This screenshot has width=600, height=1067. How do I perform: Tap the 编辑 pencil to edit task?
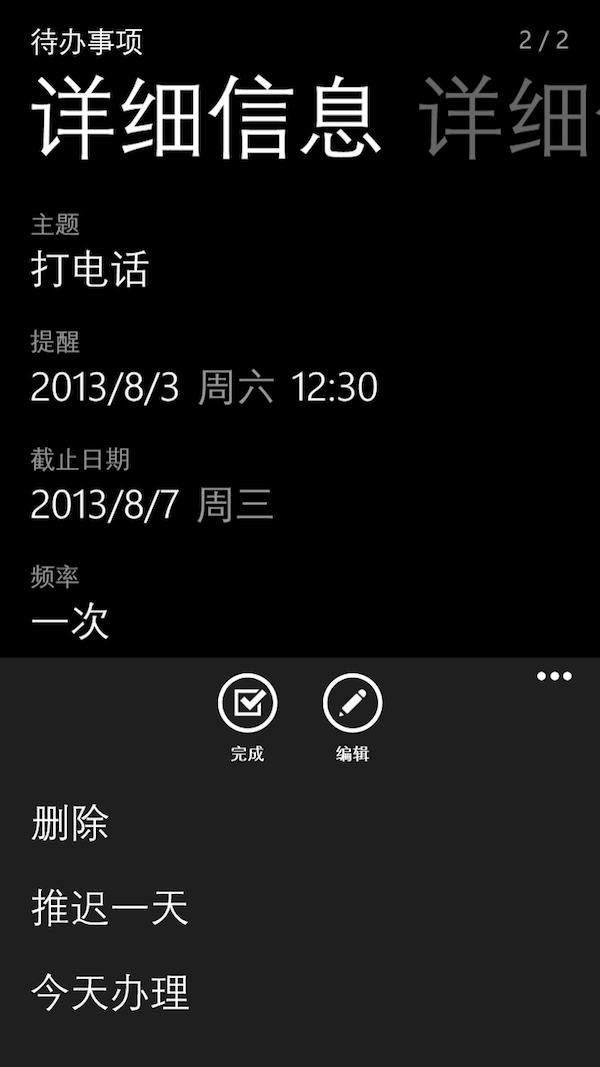coord(352,704)
